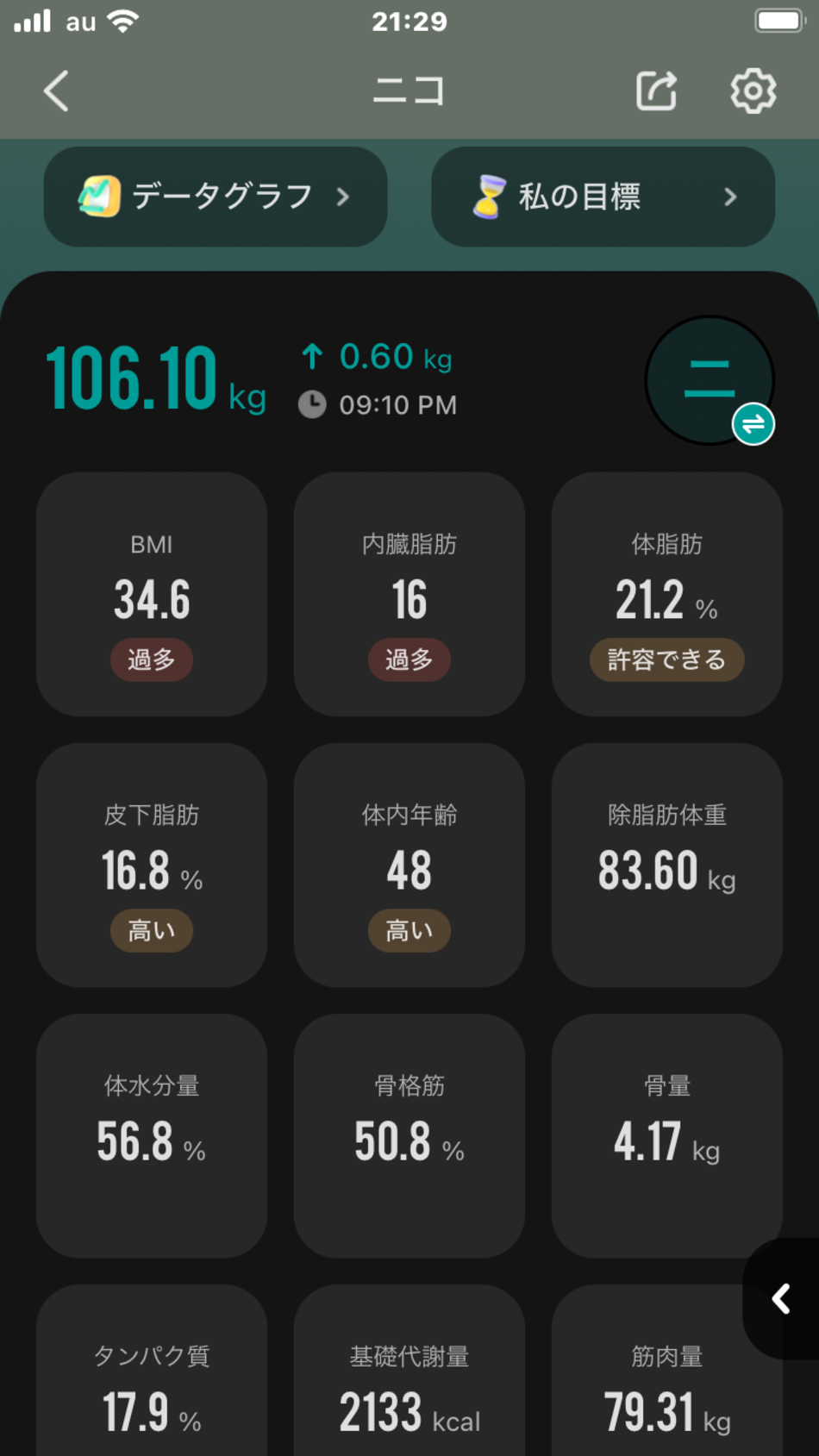
Task: Check 皮下脂肪 subcutaneous fat details
Action: (152, 865)
